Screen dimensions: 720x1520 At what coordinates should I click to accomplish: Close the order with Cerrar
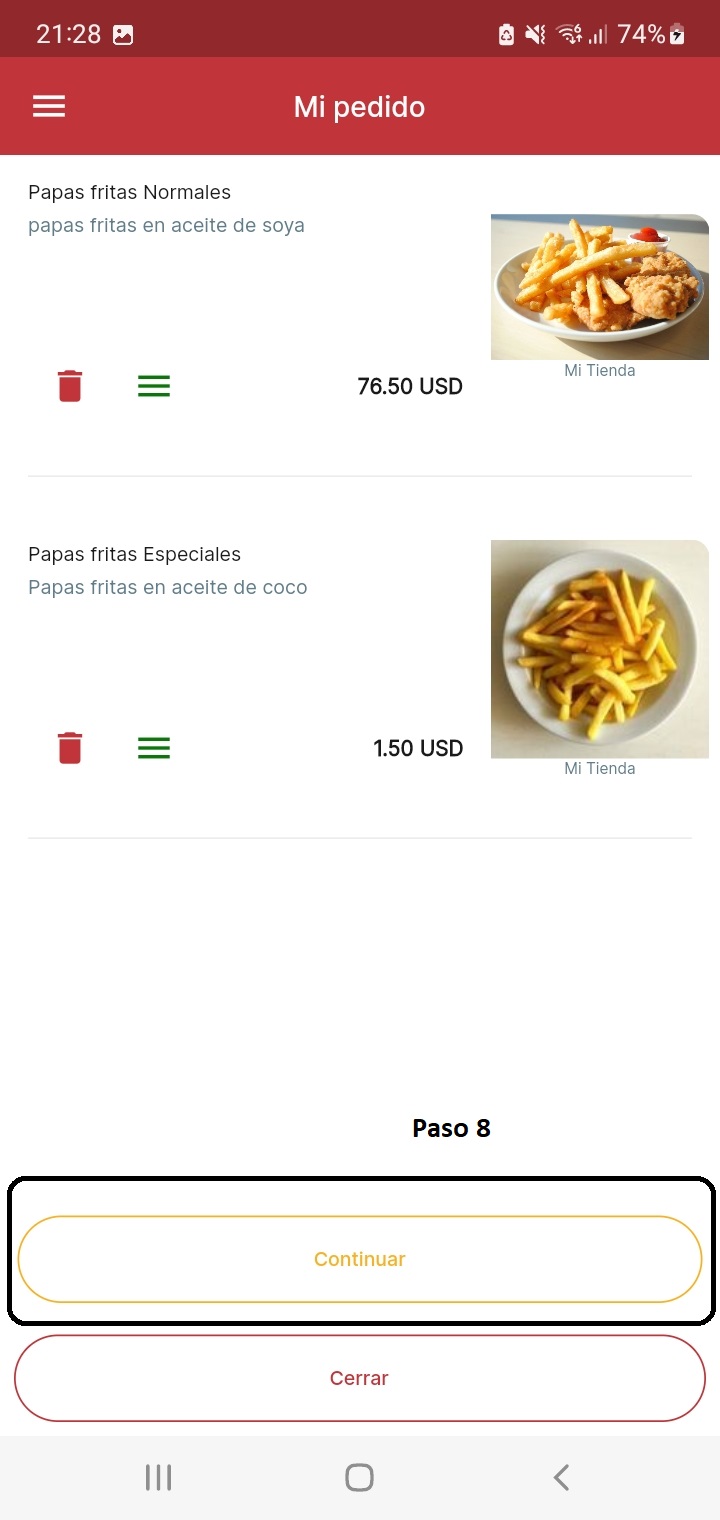pos(360,1378)
